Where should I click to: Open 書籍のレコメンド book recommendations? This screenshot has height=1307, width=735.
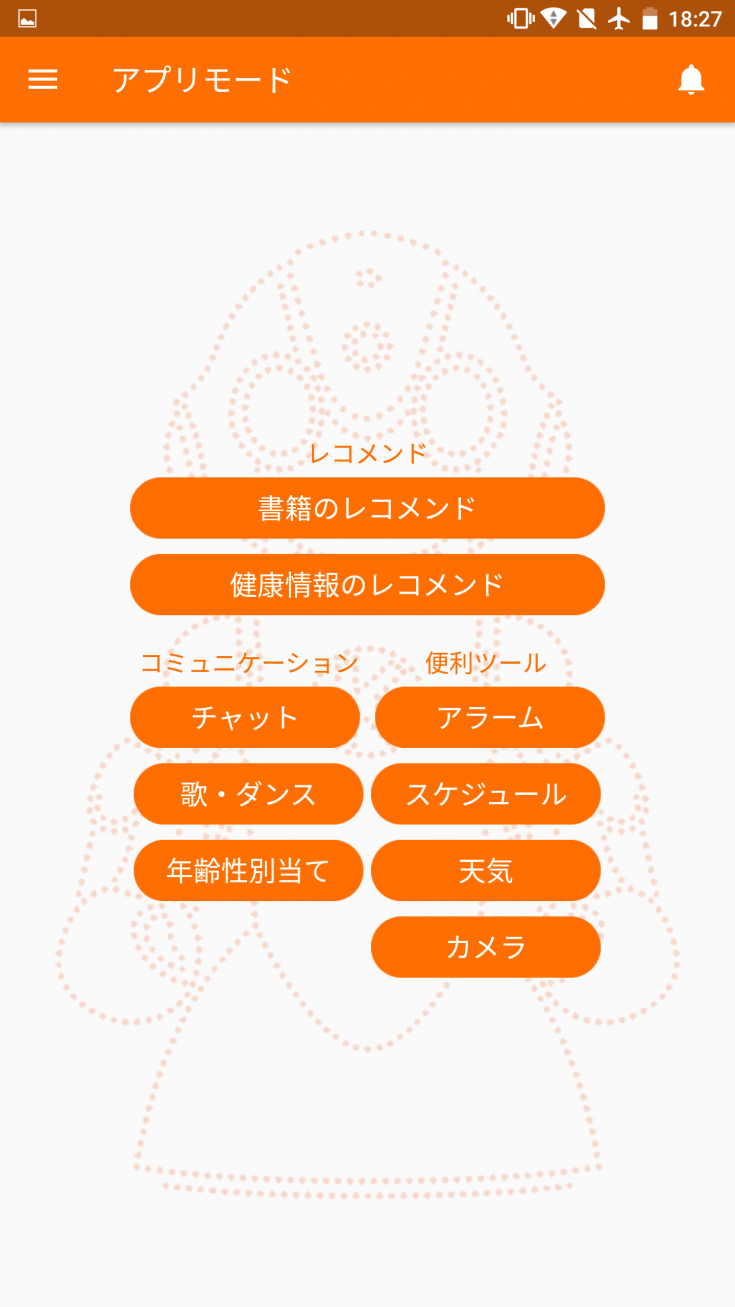pos(367,508)
